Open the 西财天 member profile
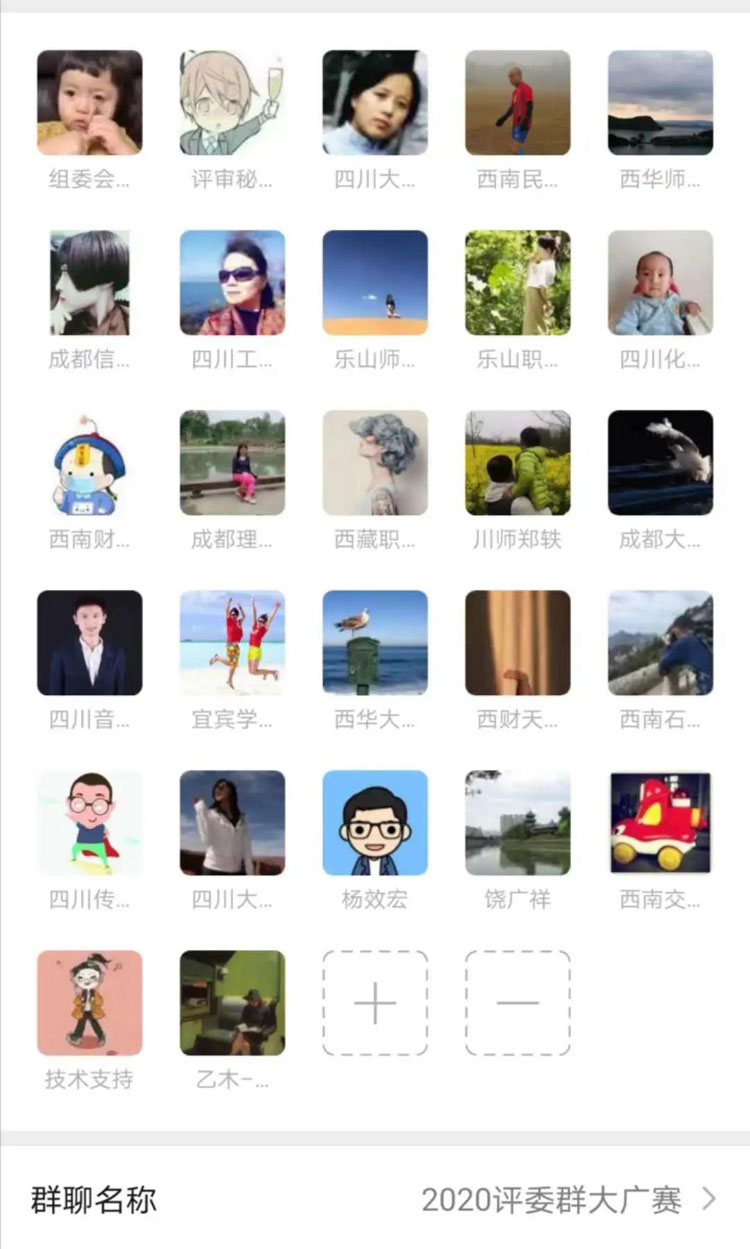Image resolution: width=750 pixels, height=1249 pixels. coord(518,643)
